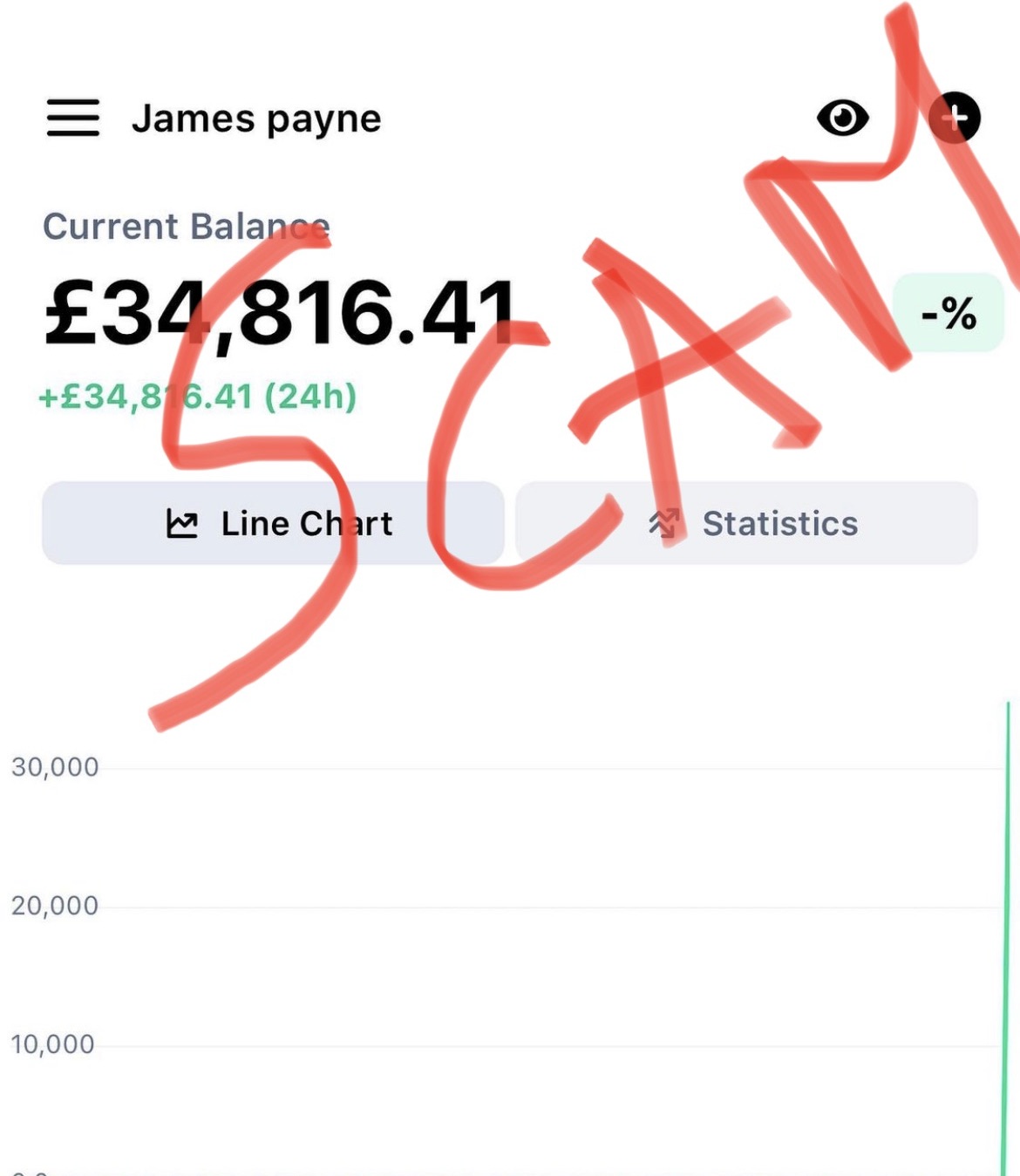Switch to the Line Chart view
Viewport: 1020px width, 1176px height.
273,523
